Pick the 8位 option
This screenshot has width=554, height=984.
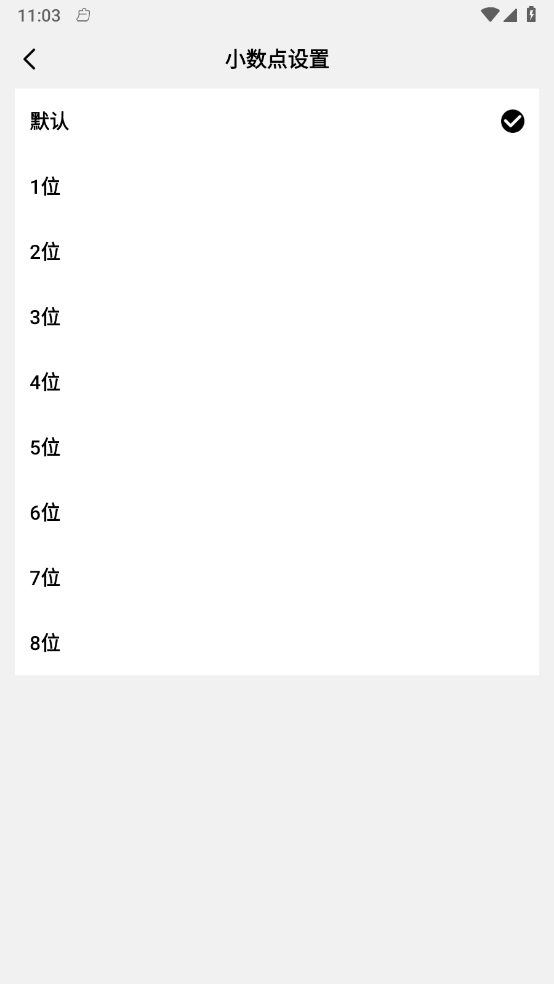pos(277,643)
